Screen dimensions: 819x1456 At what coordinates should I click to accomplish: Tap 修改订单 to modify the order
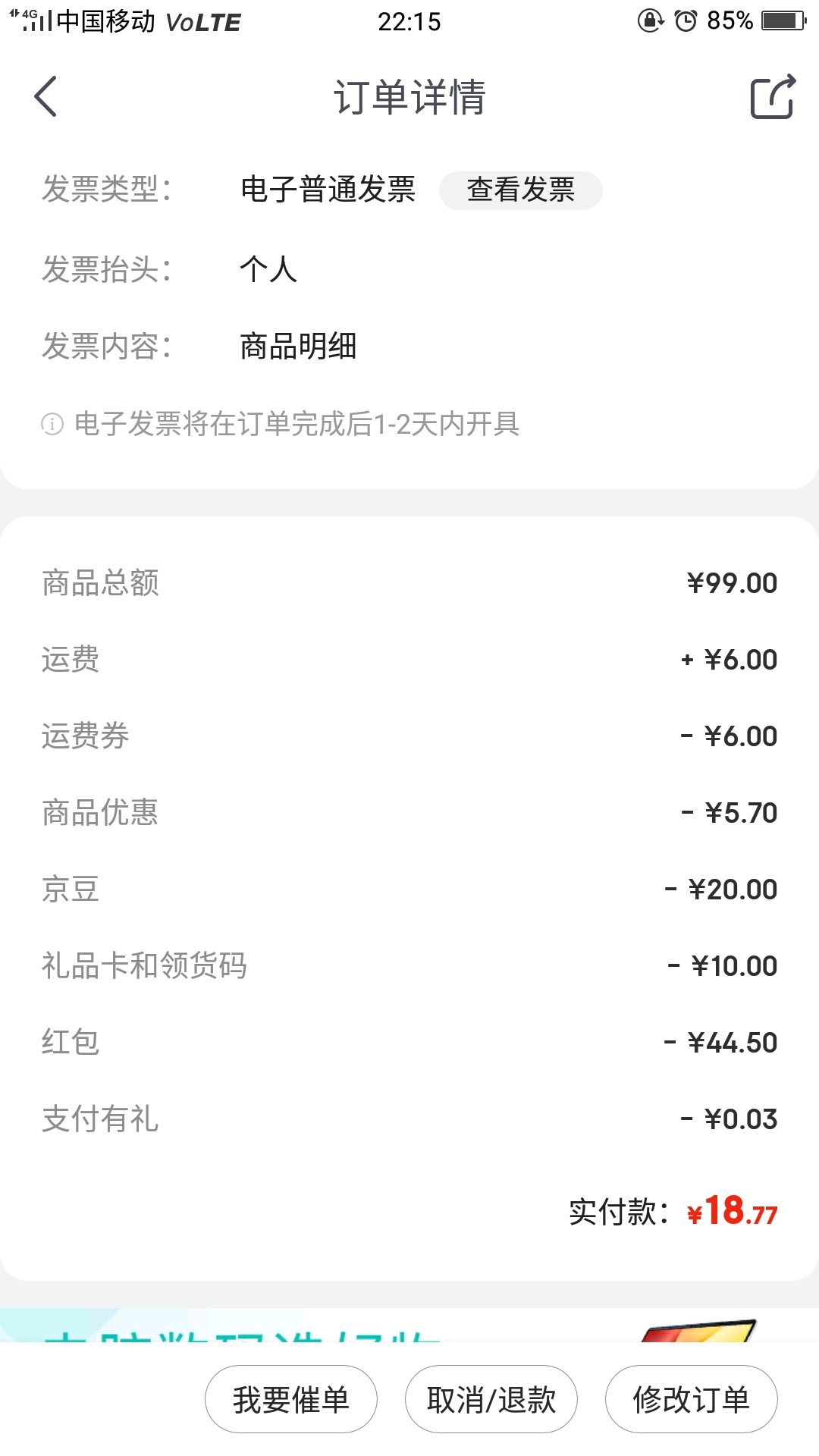pyautogui.click(x=692, y=1399)
